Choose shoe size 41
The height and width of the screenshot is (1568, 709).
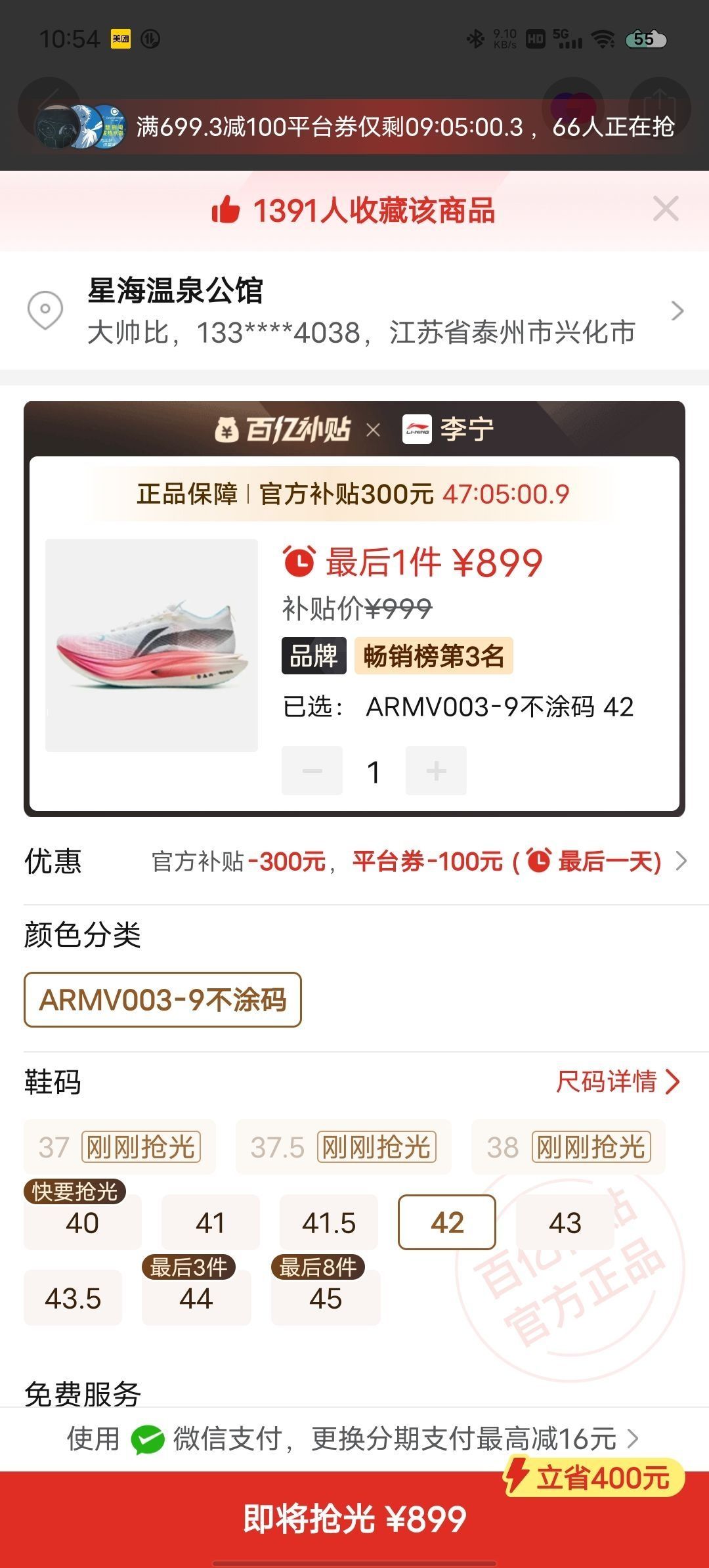pos(211,1223)
